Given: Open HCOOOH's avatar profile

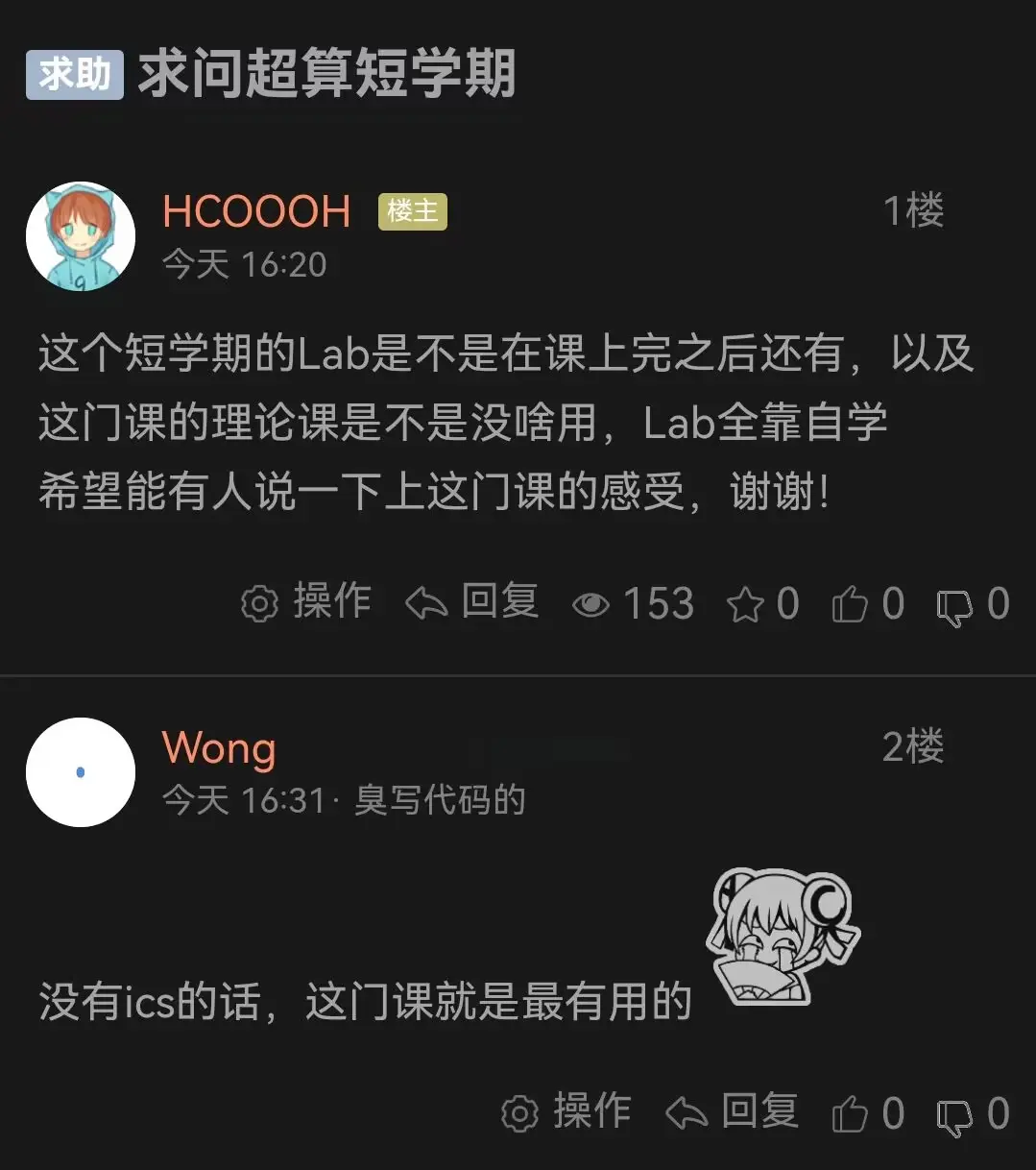Looking at the screenshot, I should pos(81,236).
